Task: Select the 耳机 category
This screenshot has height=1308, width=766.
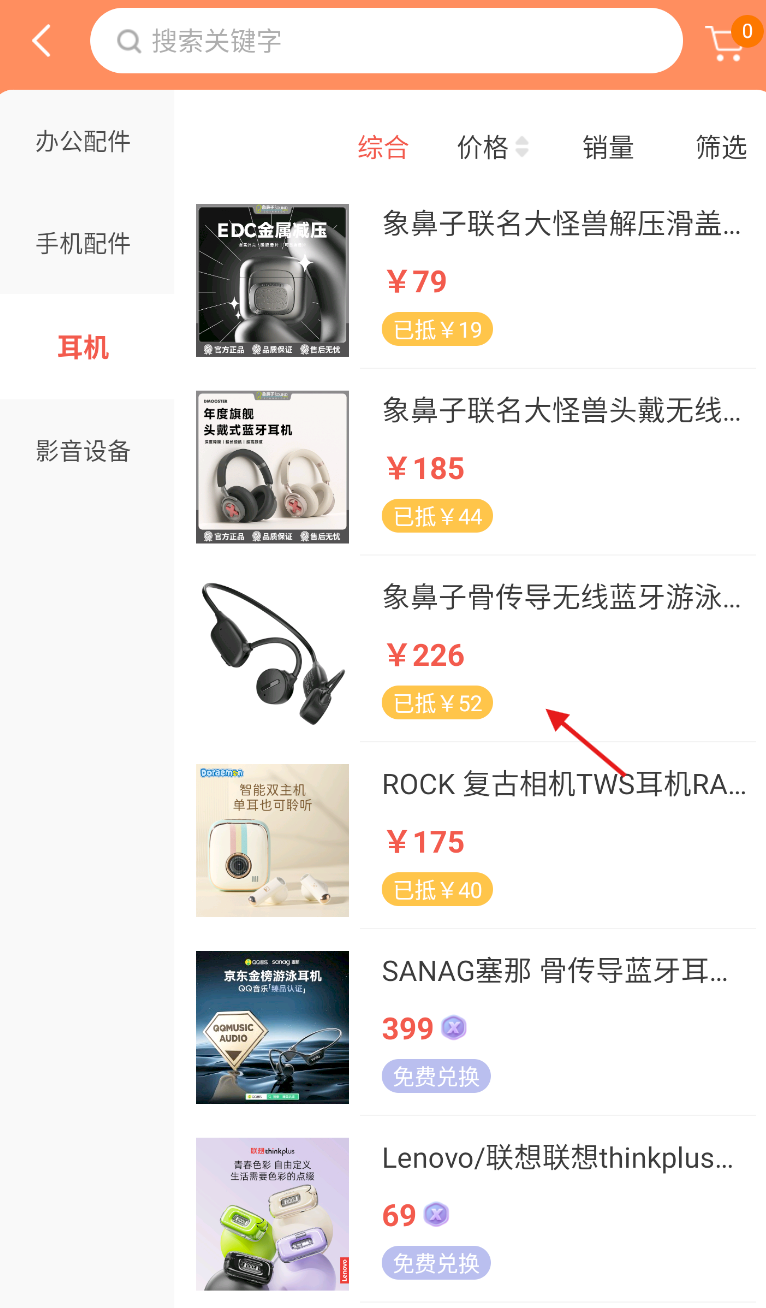Action: coord(84,348)
